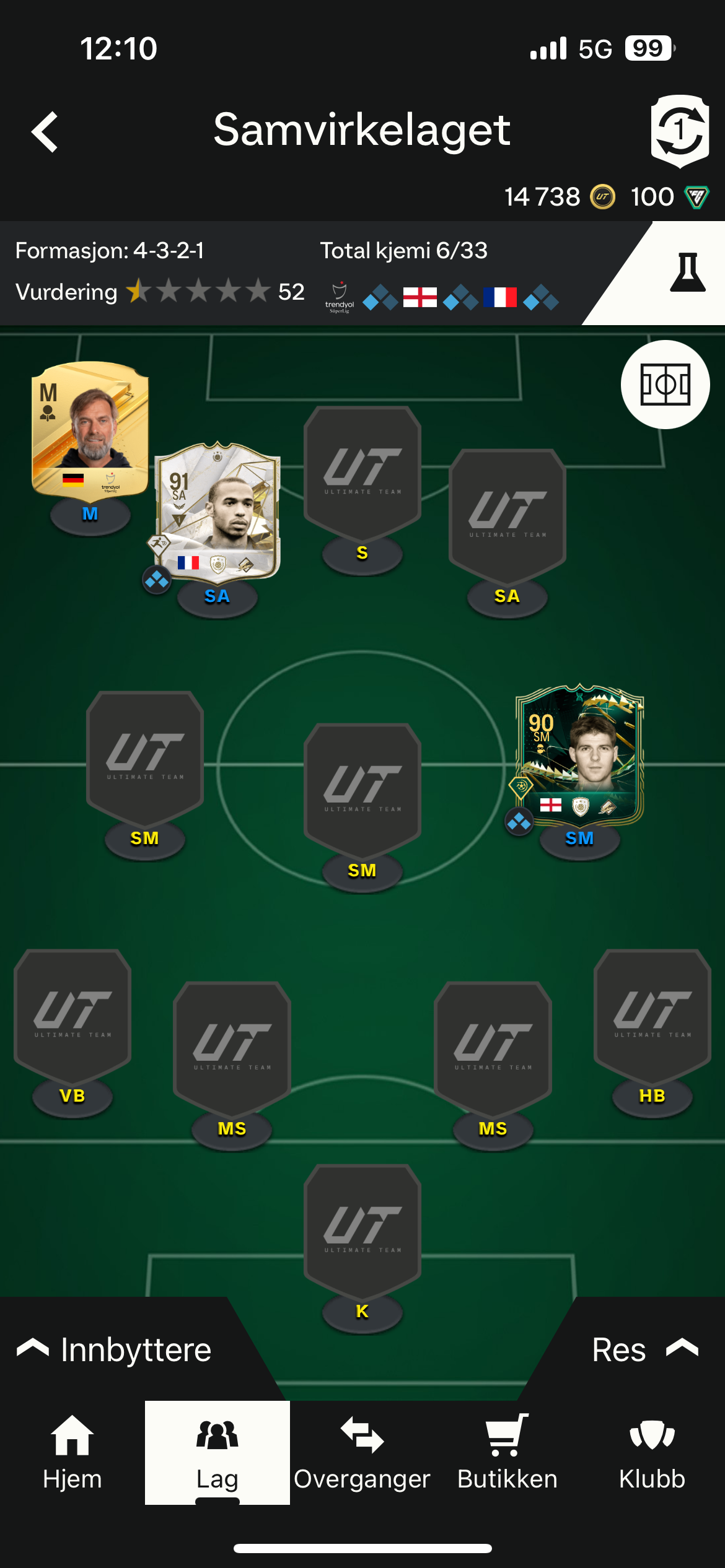
Task: Fill the empty K goalkeeper slot
Action: point(362,1232)
